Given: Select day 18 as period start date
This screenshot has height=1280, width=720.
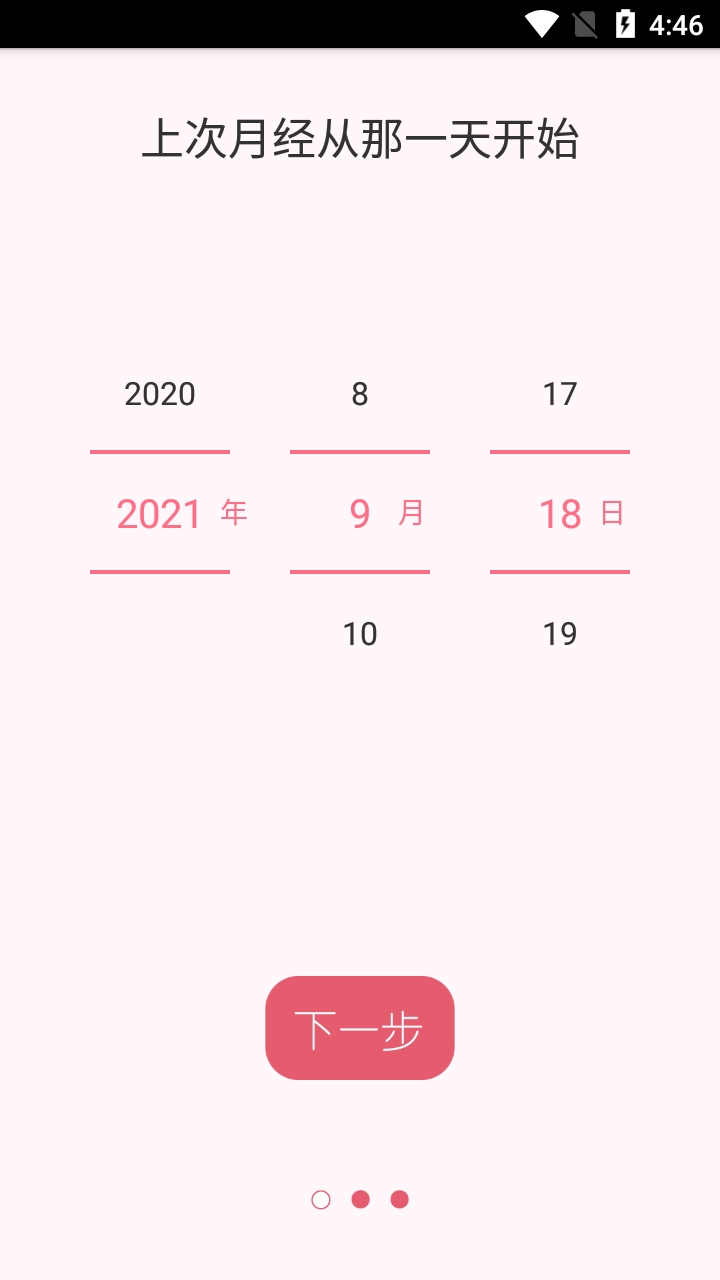Looking at the screenshot, I should [560, 513].
